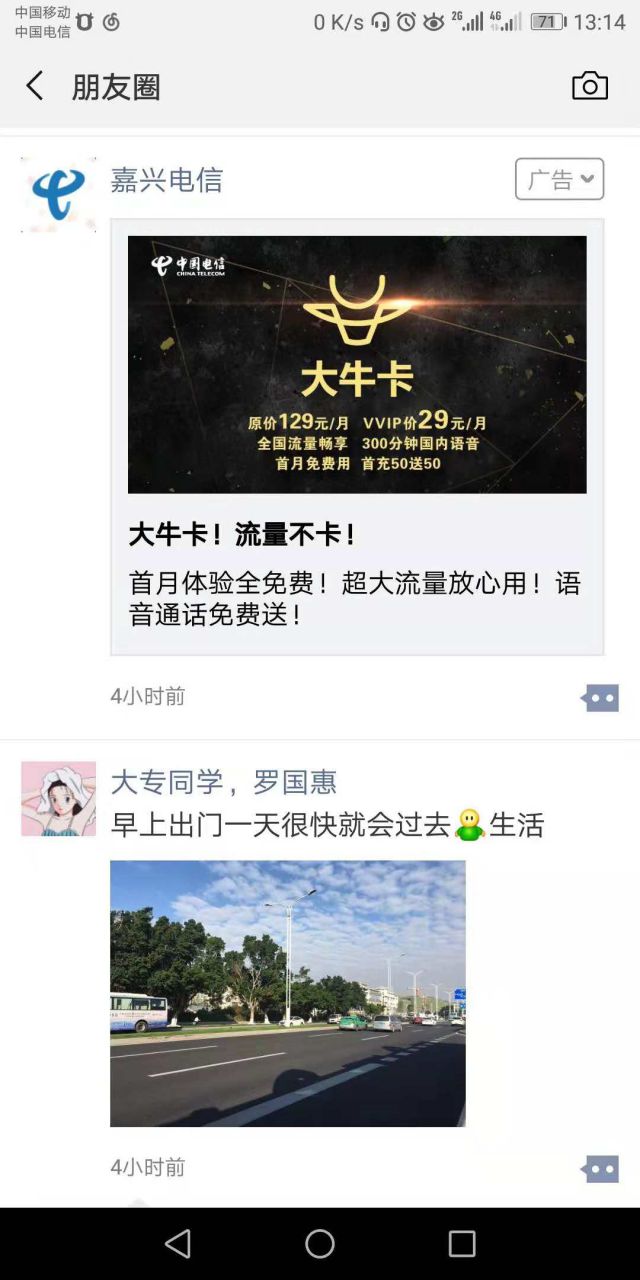The image size is (640, 1280).
Task: Open the 大专同学，罗国惠 name link
Action: pos(223,782)
